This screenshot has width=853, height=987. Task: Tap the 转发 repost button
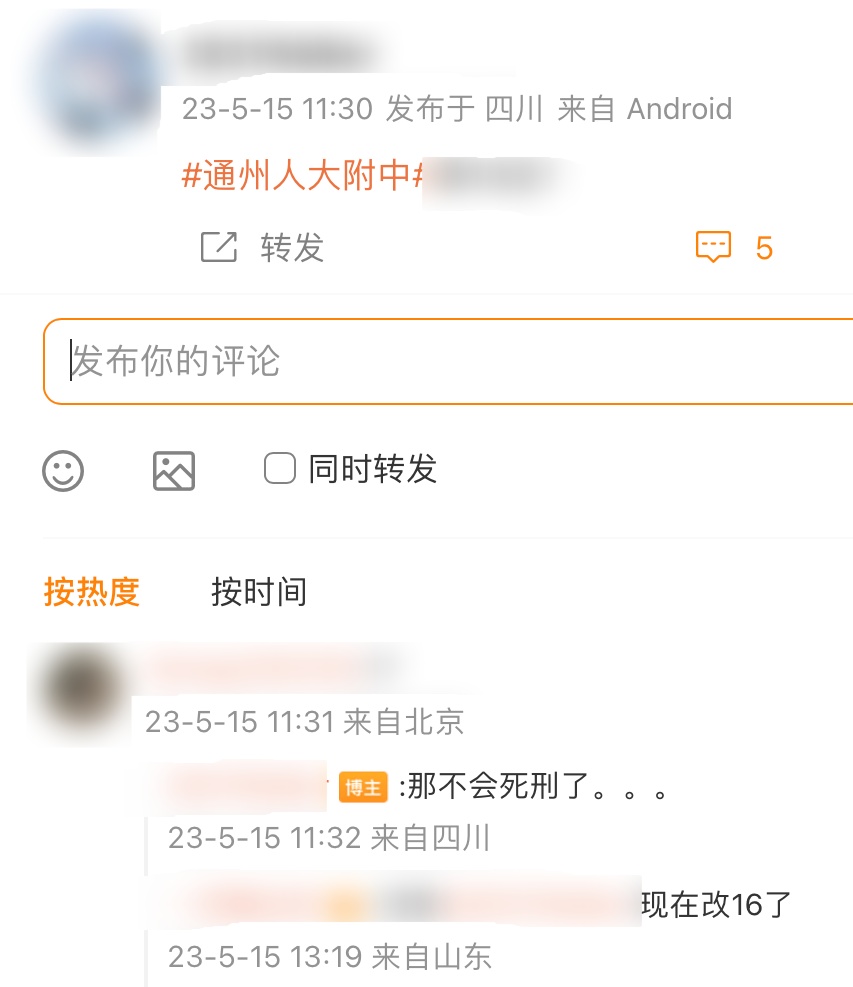[263, 247]
